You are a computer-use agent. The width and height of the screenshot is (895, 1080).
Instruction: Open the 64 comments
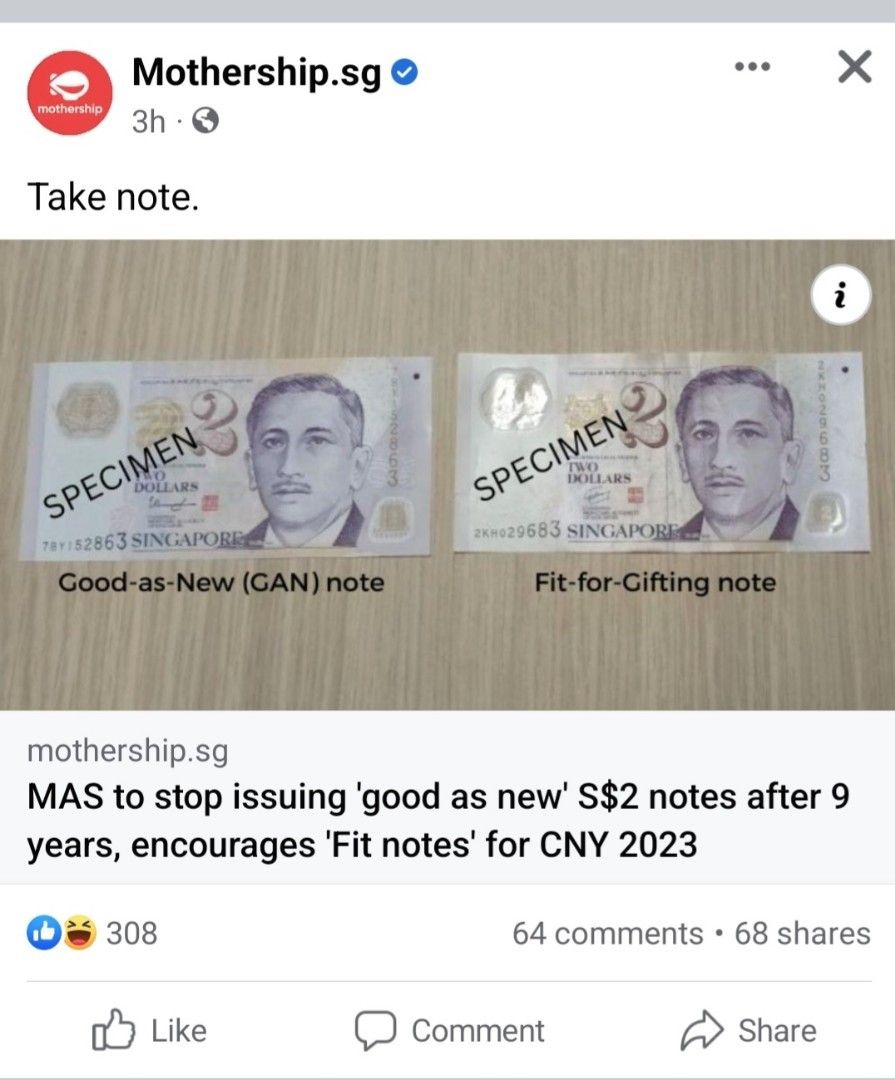click(x=607, y=933)
